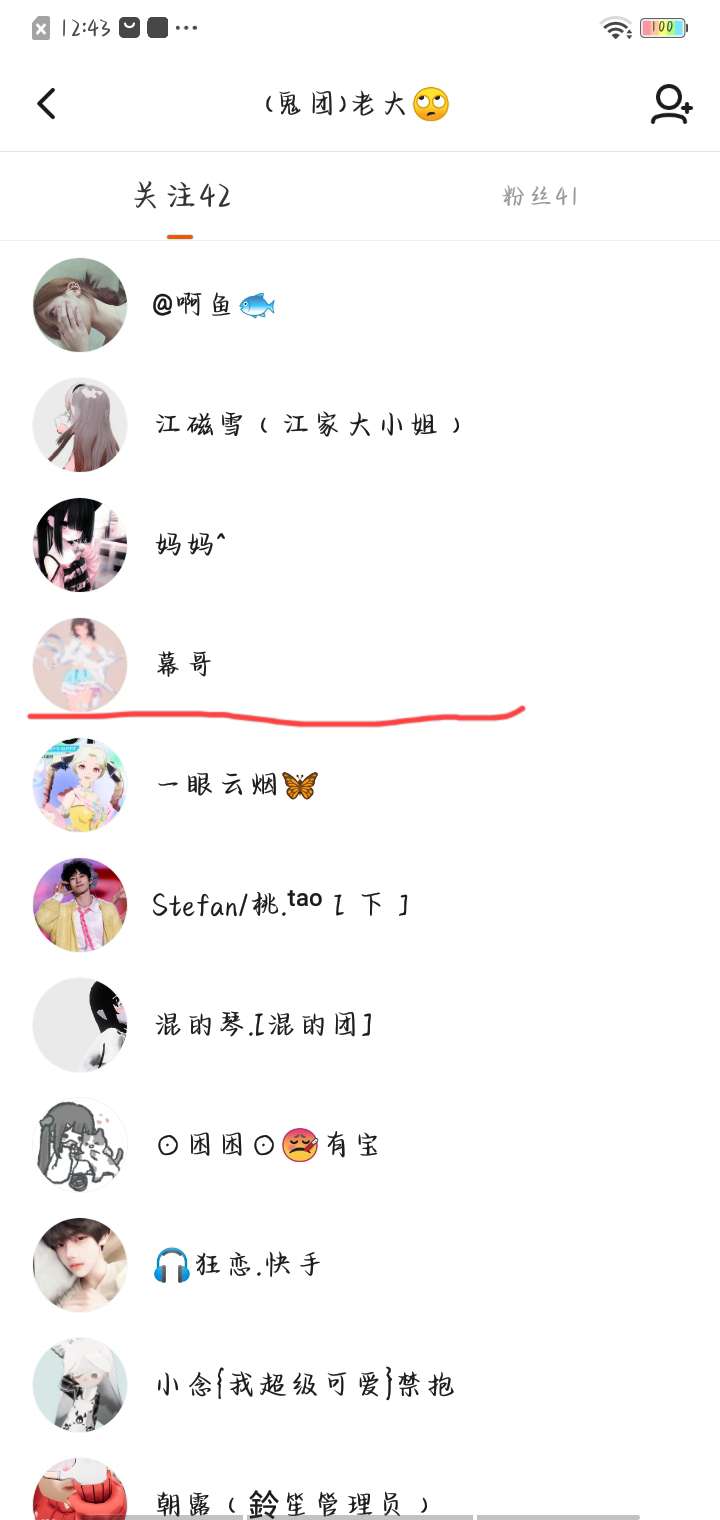Go back using the top-left arrow
The height and width of the screenshot is (1520, 720).
pos(46,104)
